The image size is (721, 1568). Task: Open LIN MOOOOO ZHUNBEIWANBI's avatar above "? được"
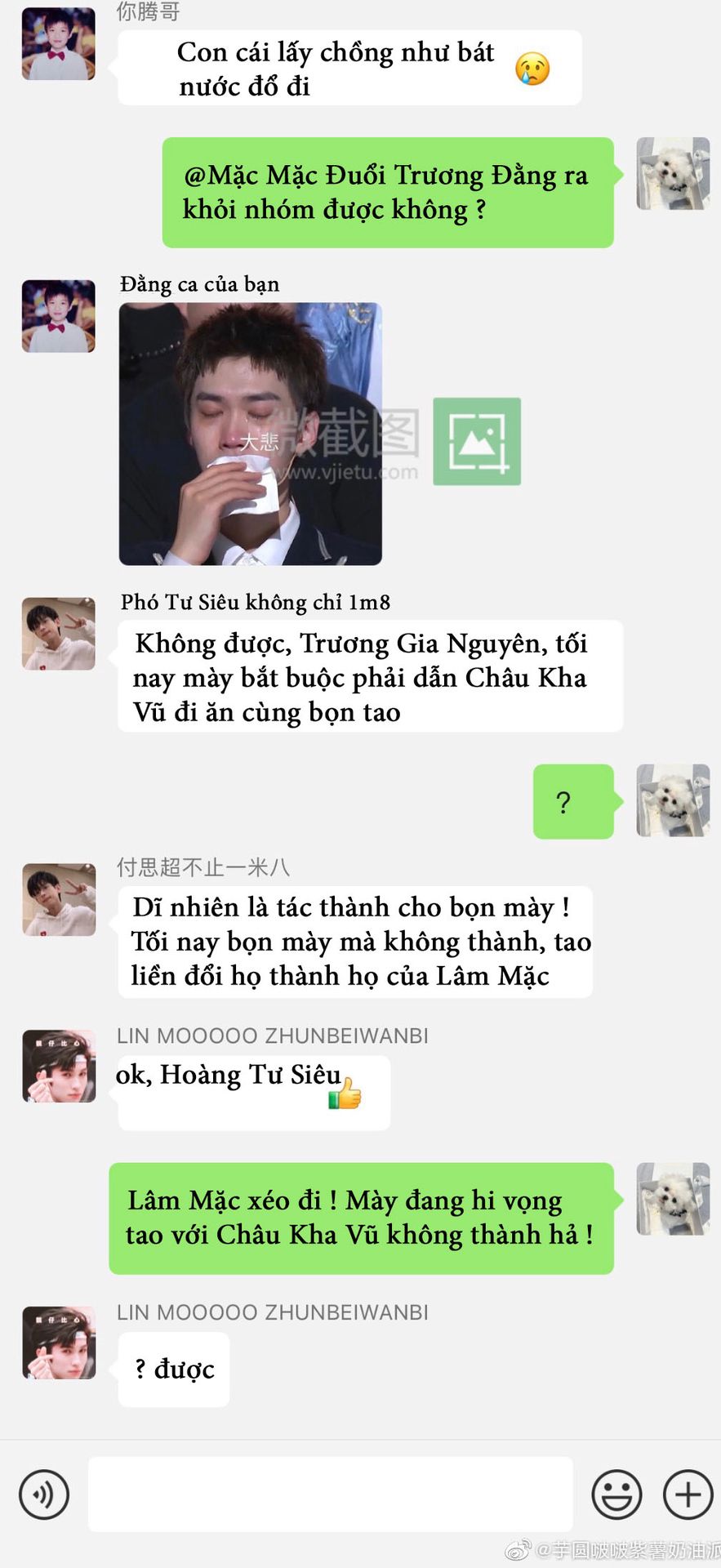[x=59, y=1343]
